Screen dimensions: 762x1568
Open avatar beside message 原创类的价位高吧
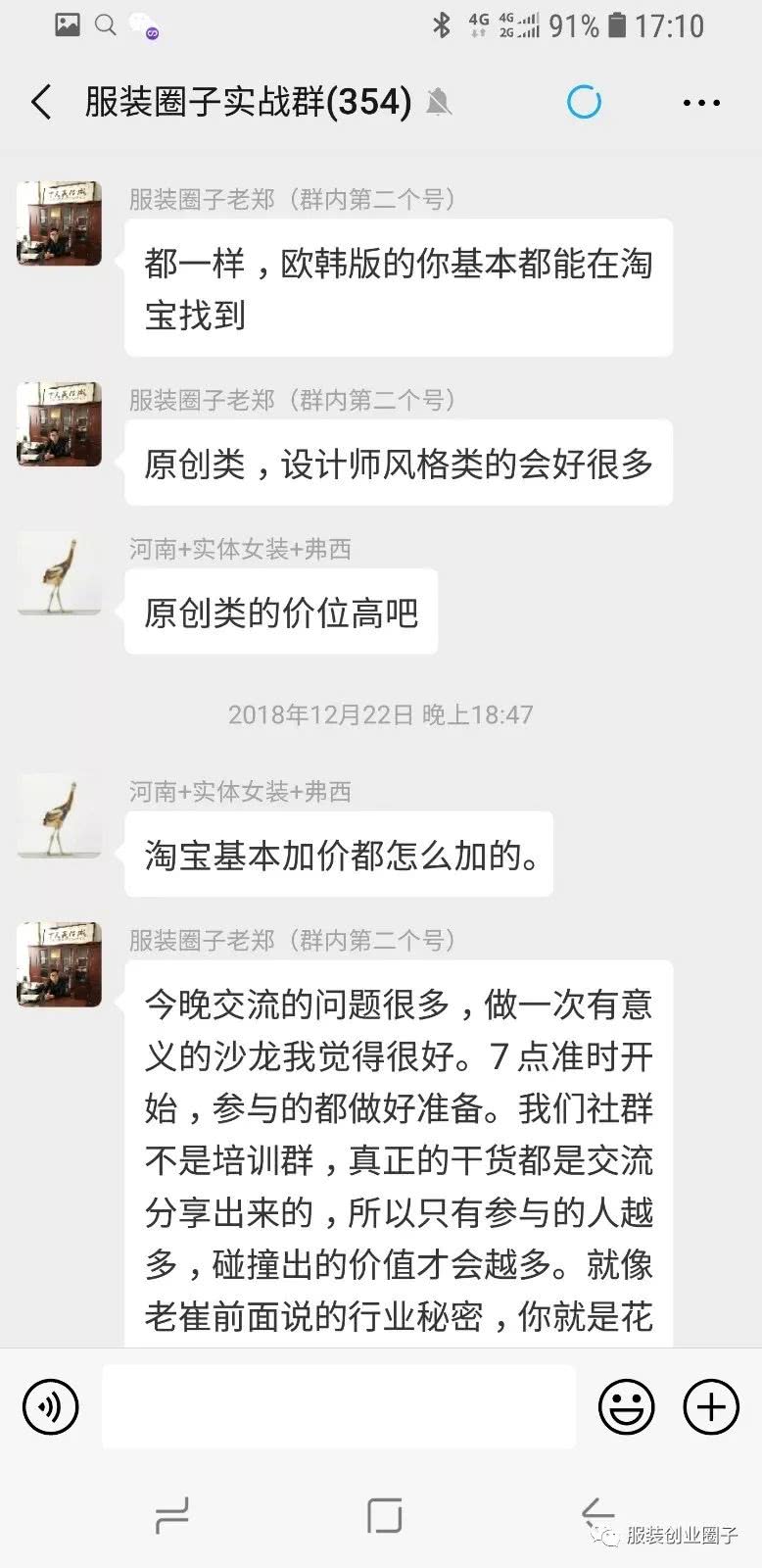pyautogui.click(x=60, y=573)
